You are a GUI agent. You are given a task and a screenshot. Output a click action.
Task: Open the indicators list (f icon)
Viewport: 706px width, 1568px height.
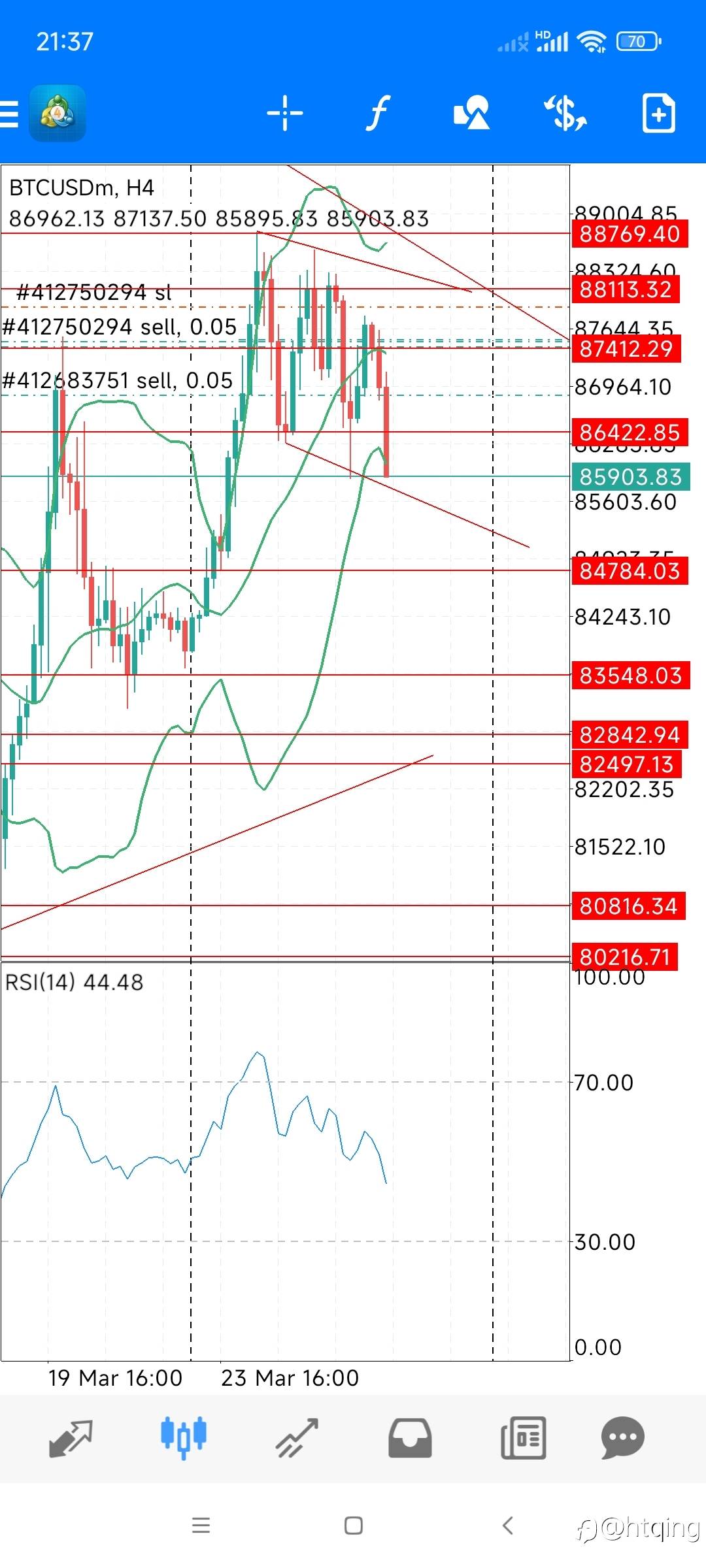coord(378,113)
